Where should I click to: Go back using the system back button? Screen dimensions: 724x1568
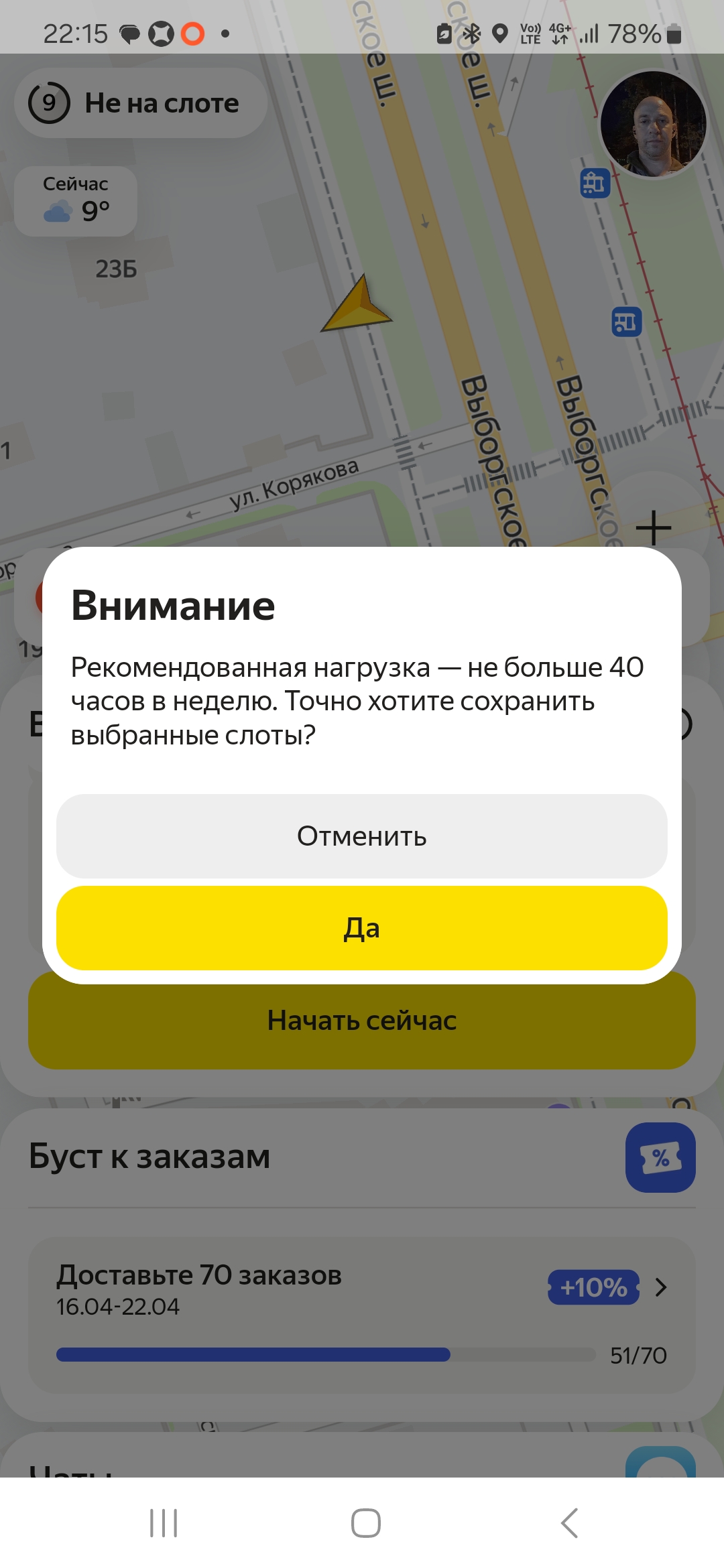pos(569,1523)
